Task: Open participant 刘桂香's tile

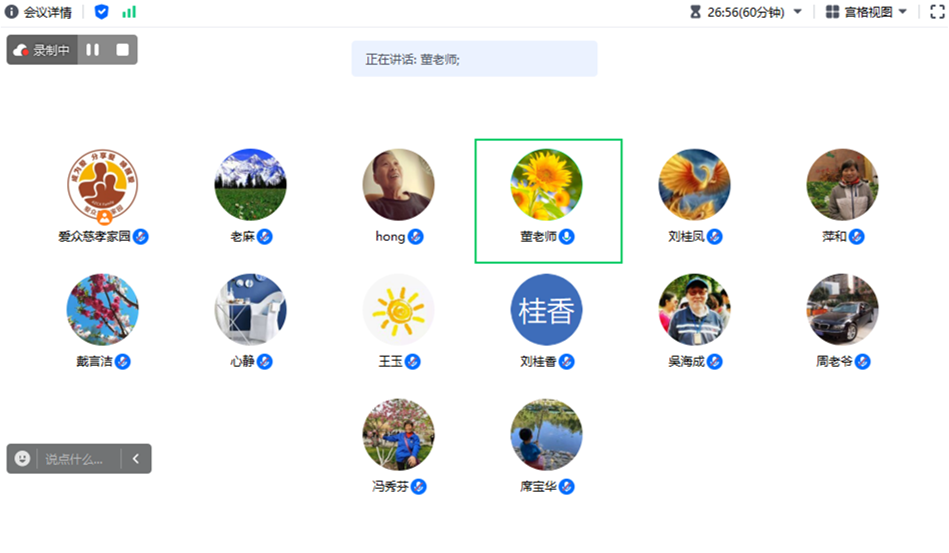Action: pos(546,310)
